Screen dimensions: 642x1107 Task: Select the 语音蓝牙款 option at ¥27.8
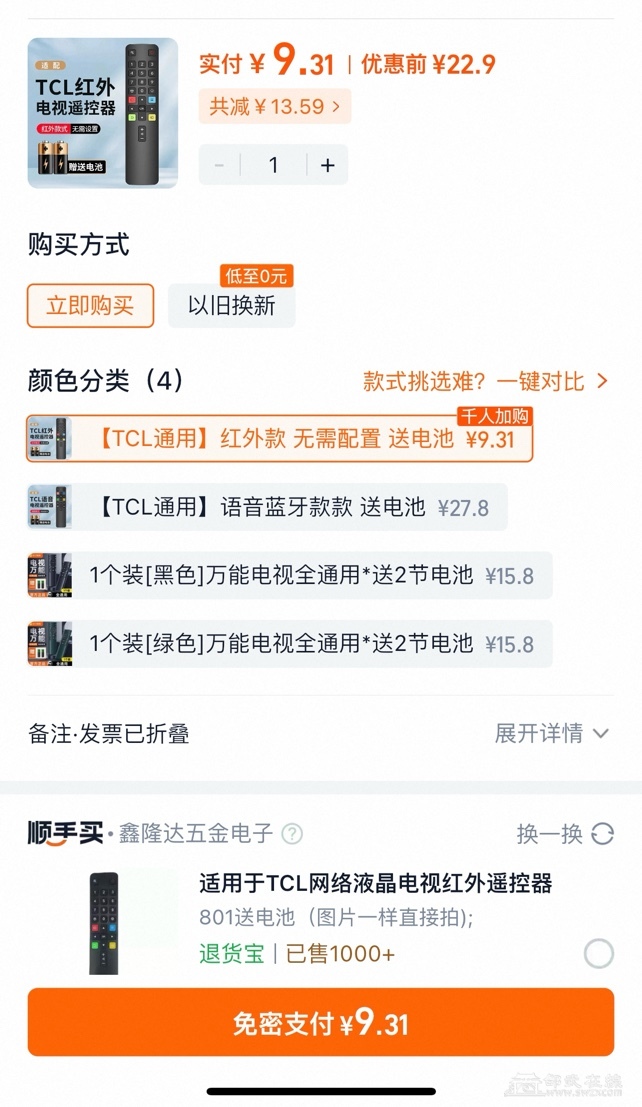pos(268,507)
